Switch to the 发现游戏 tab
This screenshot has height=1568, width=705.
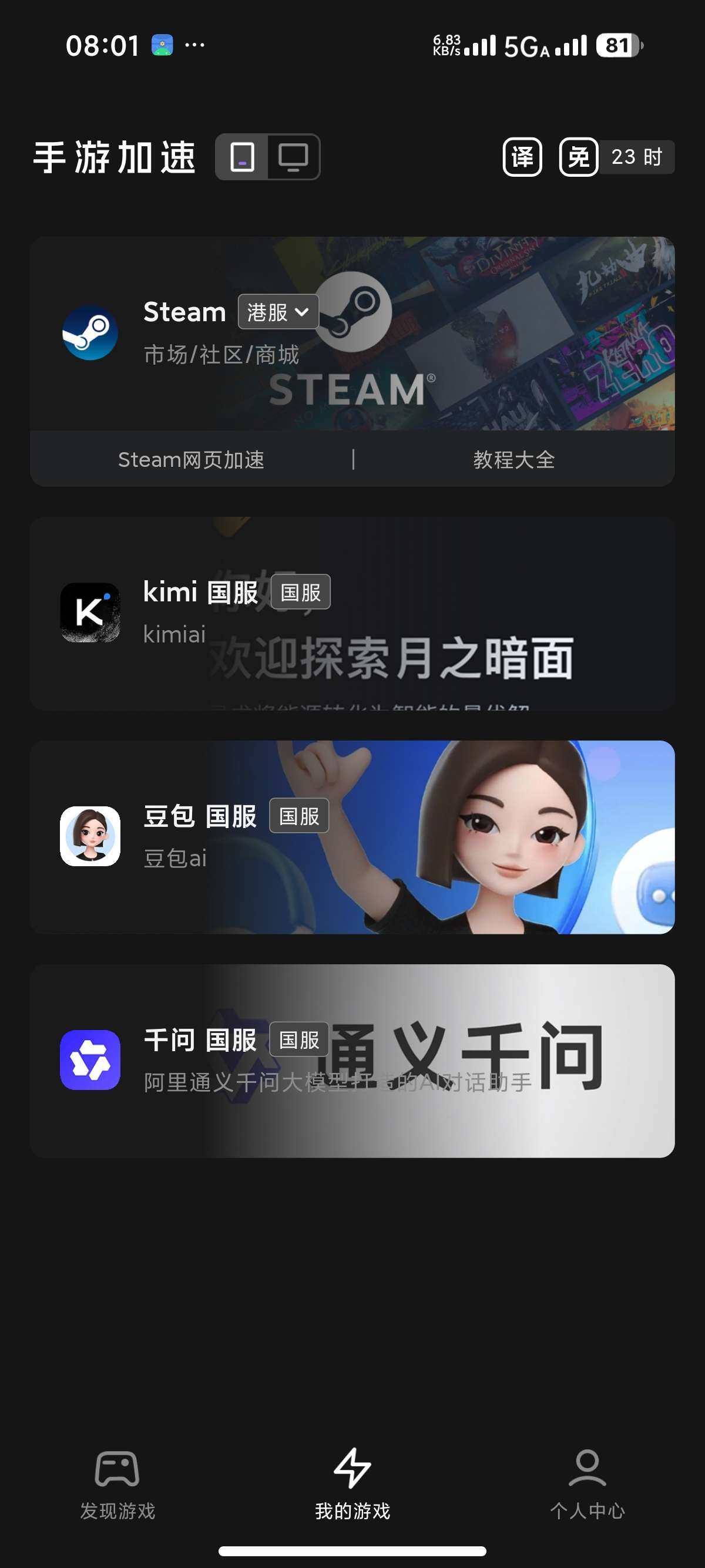(x=117, y=1484)
